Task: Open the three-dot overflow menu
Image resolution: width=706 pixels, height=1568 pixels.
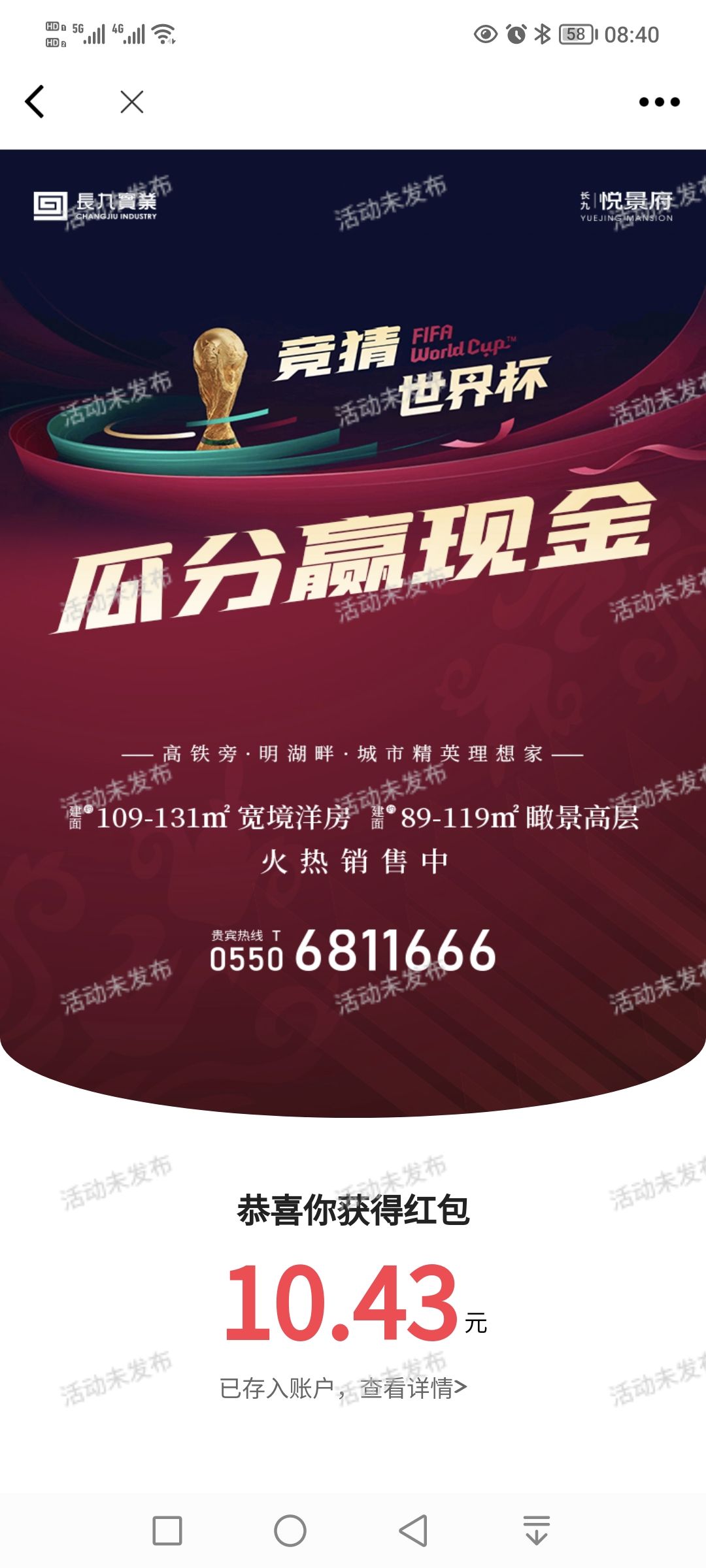Action: [659, 102]
